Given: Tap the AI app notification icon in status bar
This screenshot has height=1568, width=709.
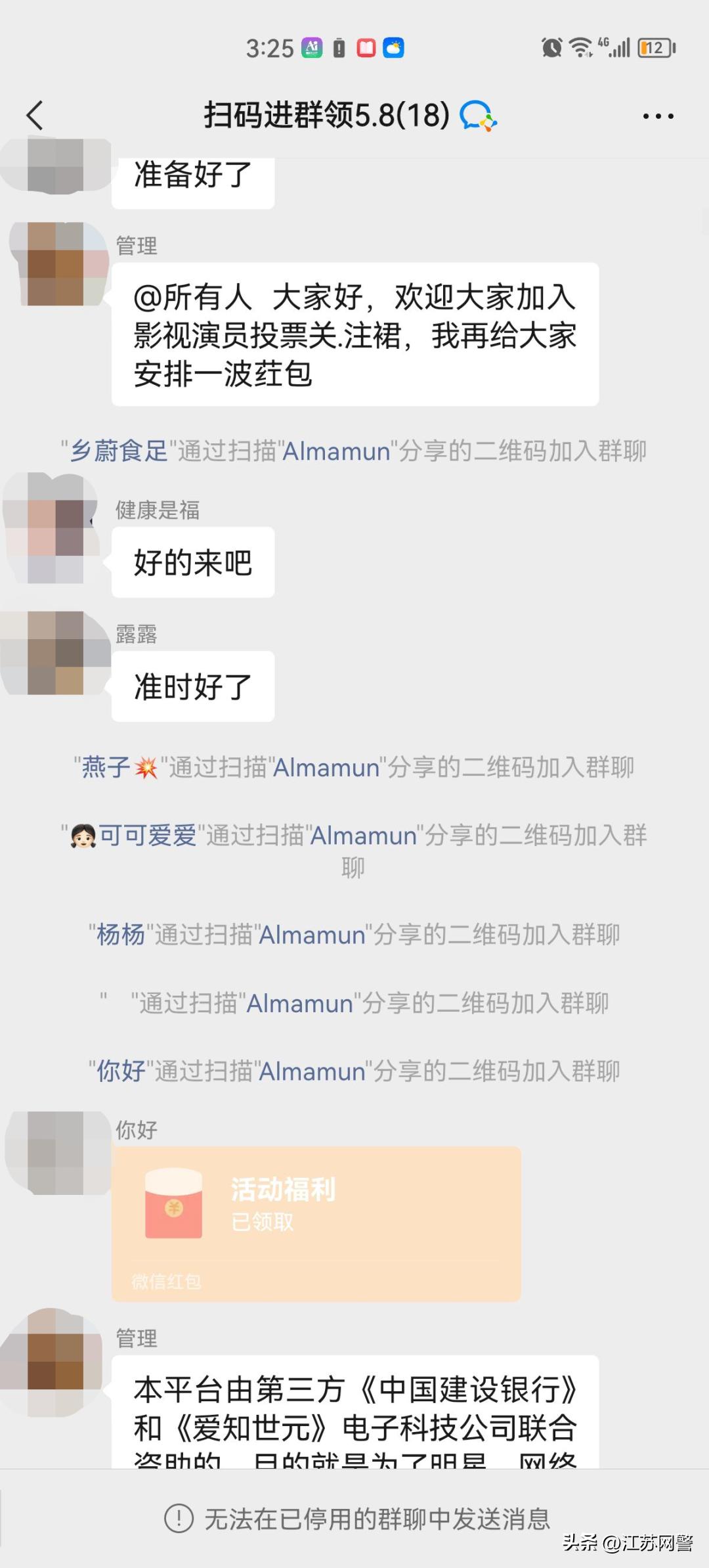Looking at the screenshot, I should [312, 47].
